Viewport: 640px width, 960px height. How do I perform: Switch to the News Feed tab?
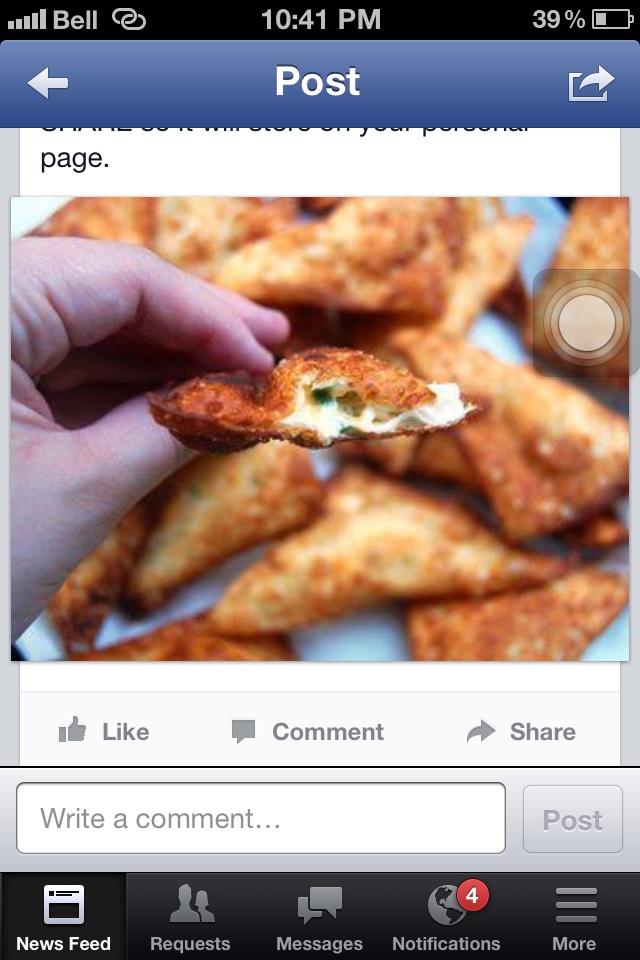point(64,917)
